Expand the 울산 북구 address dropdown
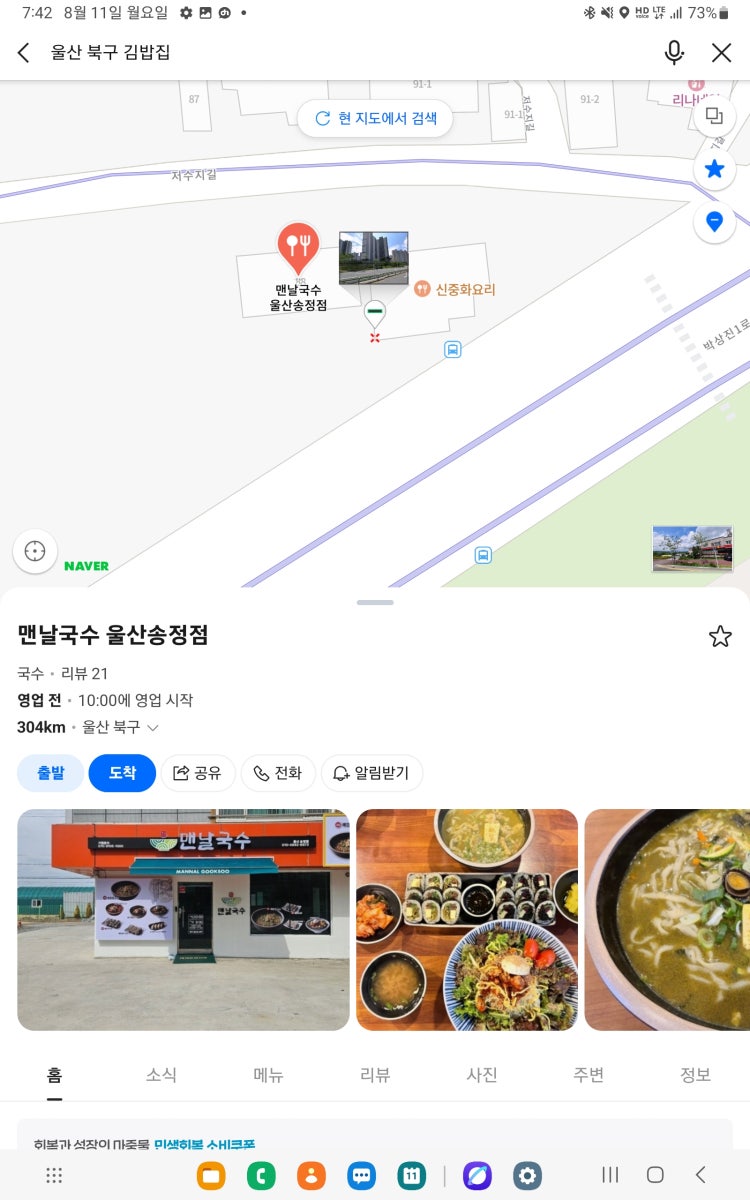The image size is (750, 1200). point(153,728)
